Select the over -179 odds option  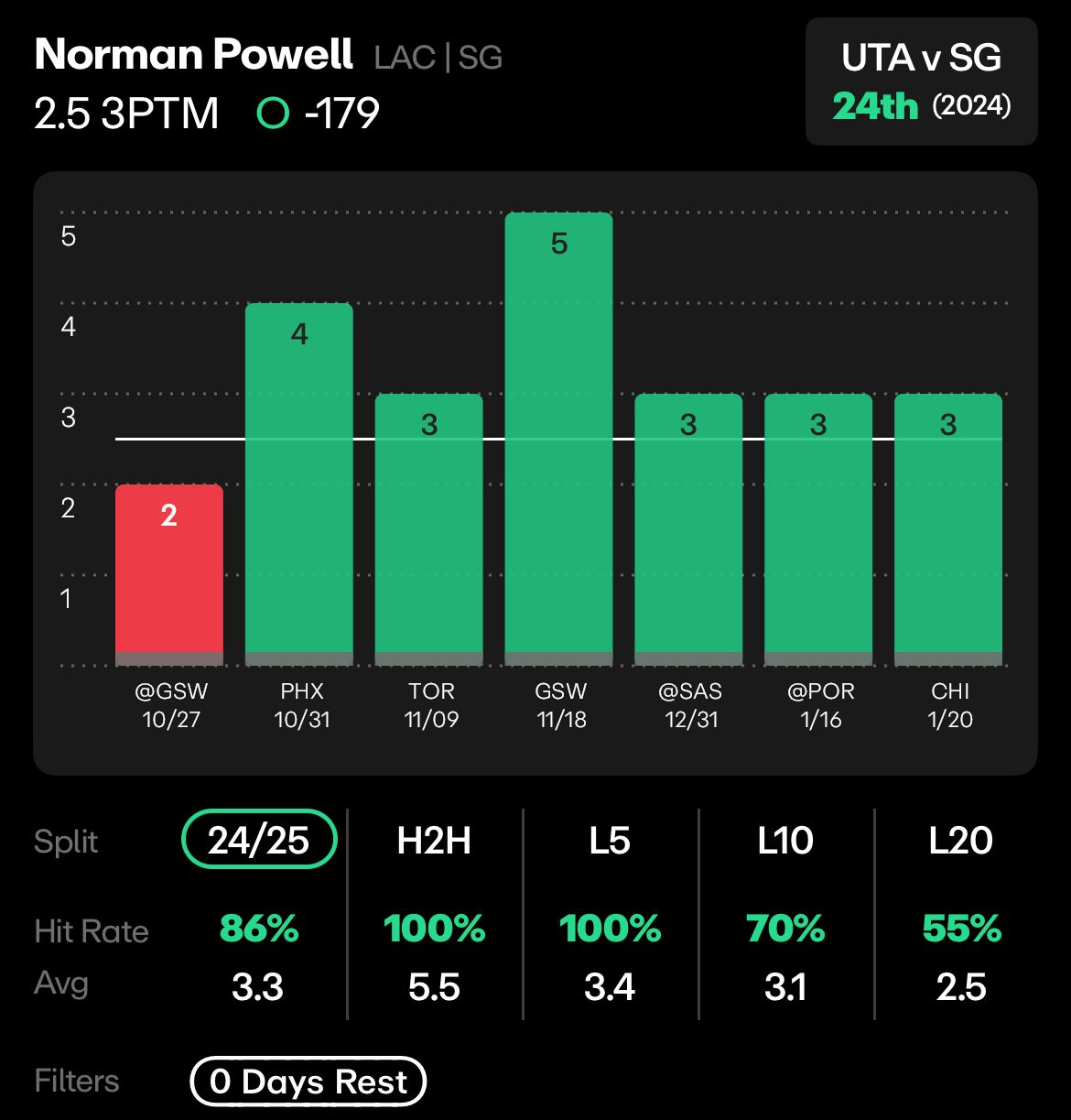(318, 114)
